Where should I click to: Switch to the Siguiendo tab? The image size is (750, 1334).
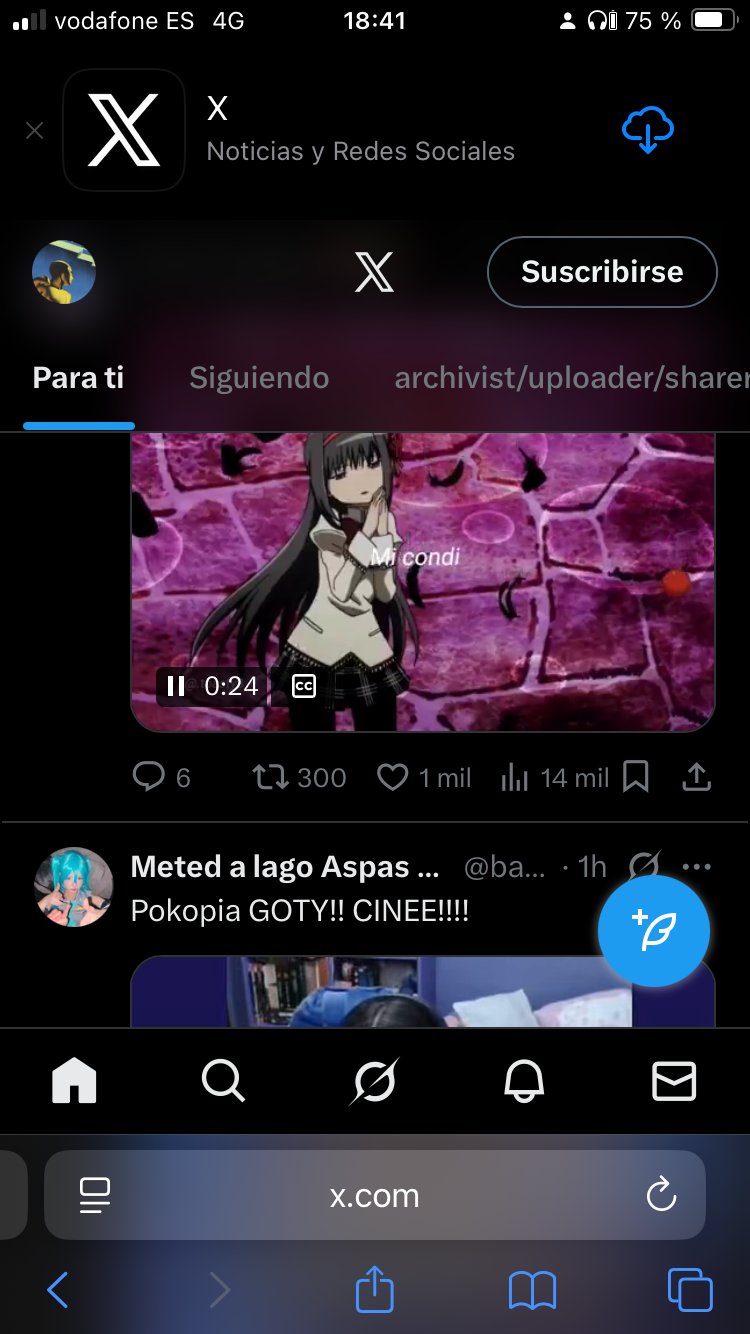coord(259,378)
